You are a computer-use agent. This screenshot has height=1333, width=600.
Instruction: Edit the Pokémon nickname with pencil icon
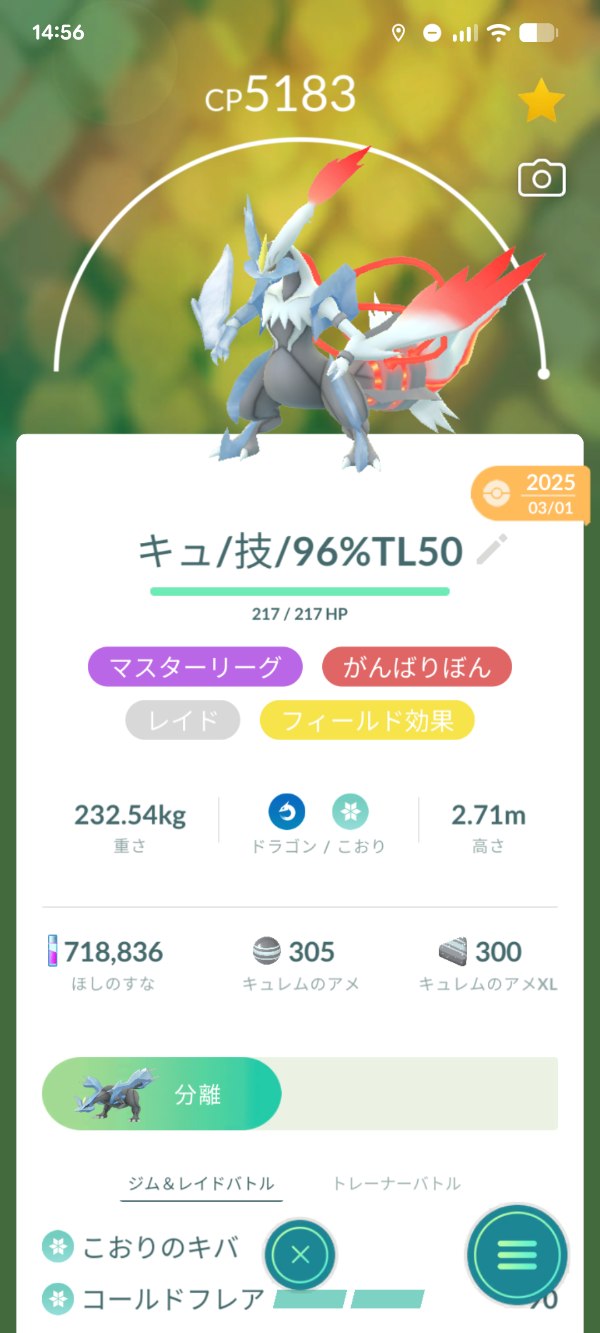[x=491, y=549]
